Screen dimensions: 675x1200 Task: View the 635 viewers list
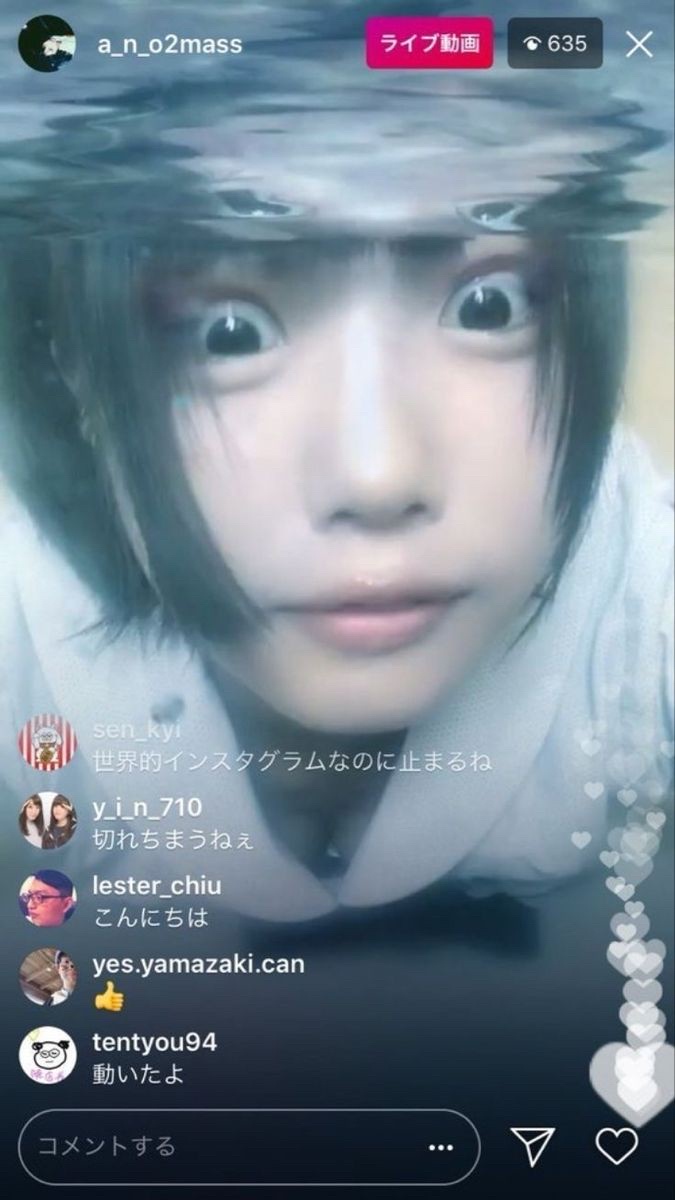[555, 44]
